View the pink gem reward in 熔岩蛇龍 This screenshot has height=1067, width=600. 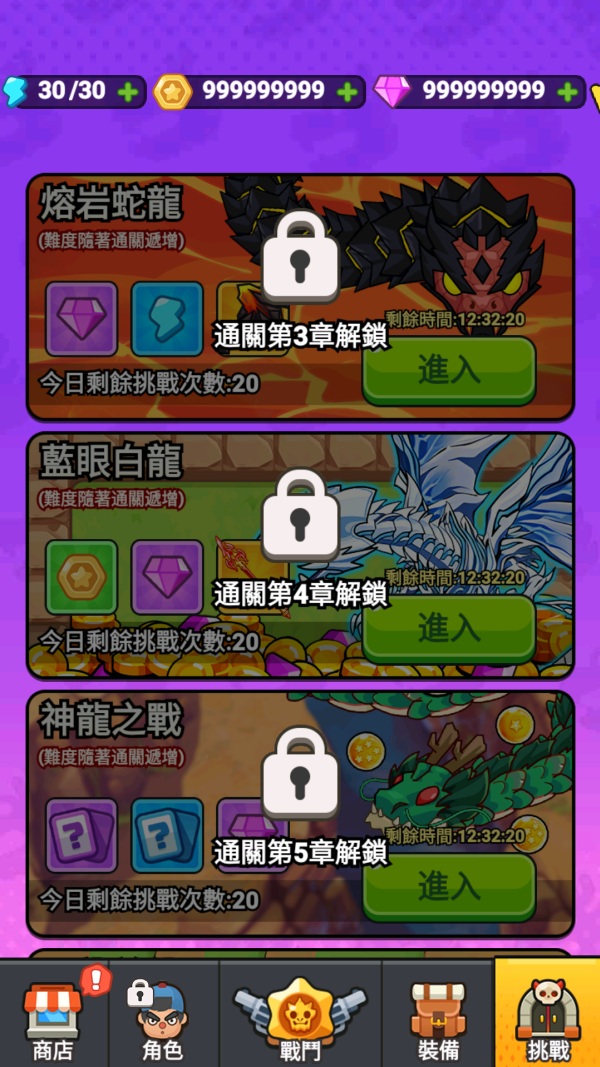click(81, 319)
